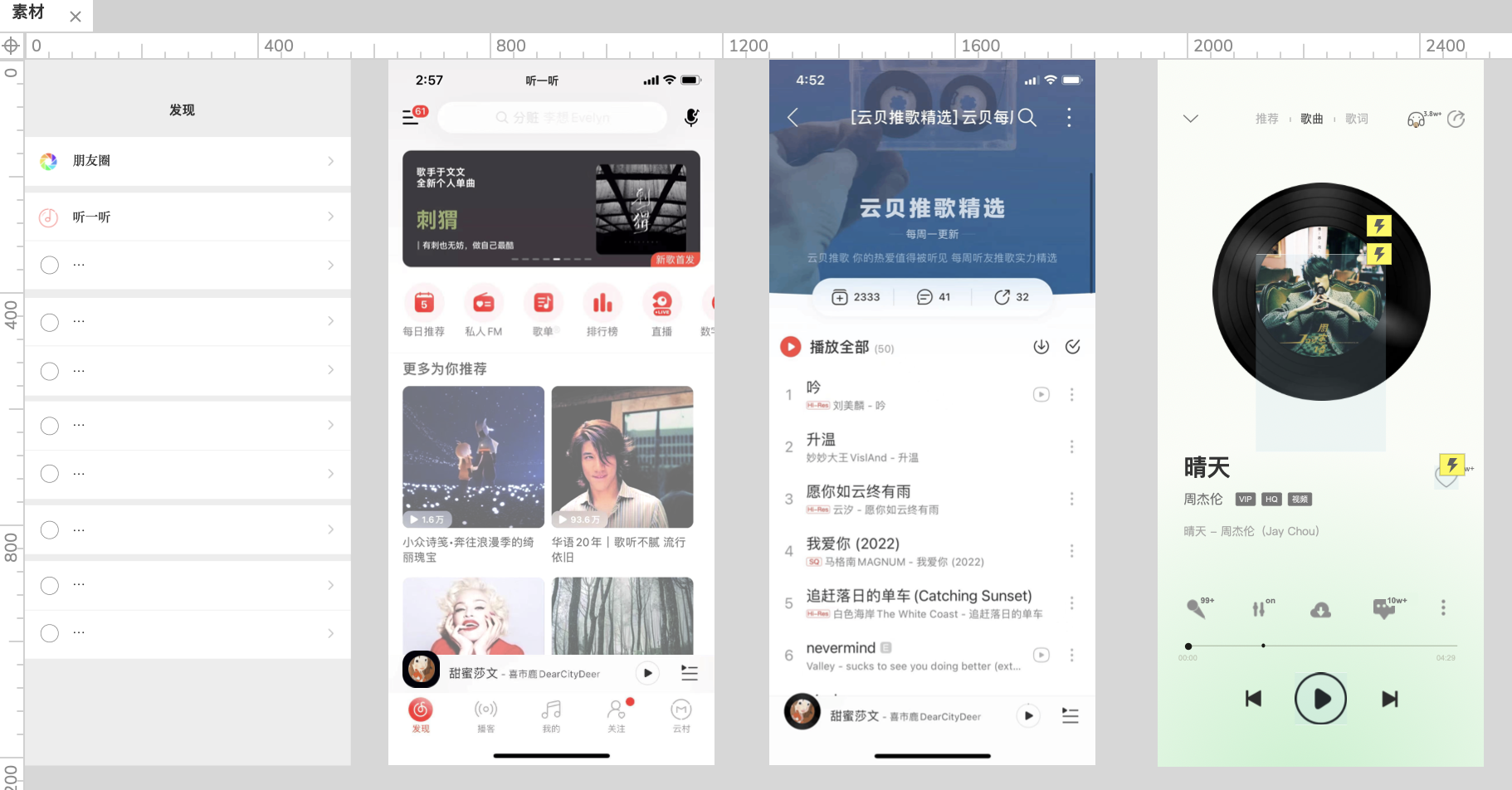
Task: Open 每日推荐
Action: [x=424, y=310]
